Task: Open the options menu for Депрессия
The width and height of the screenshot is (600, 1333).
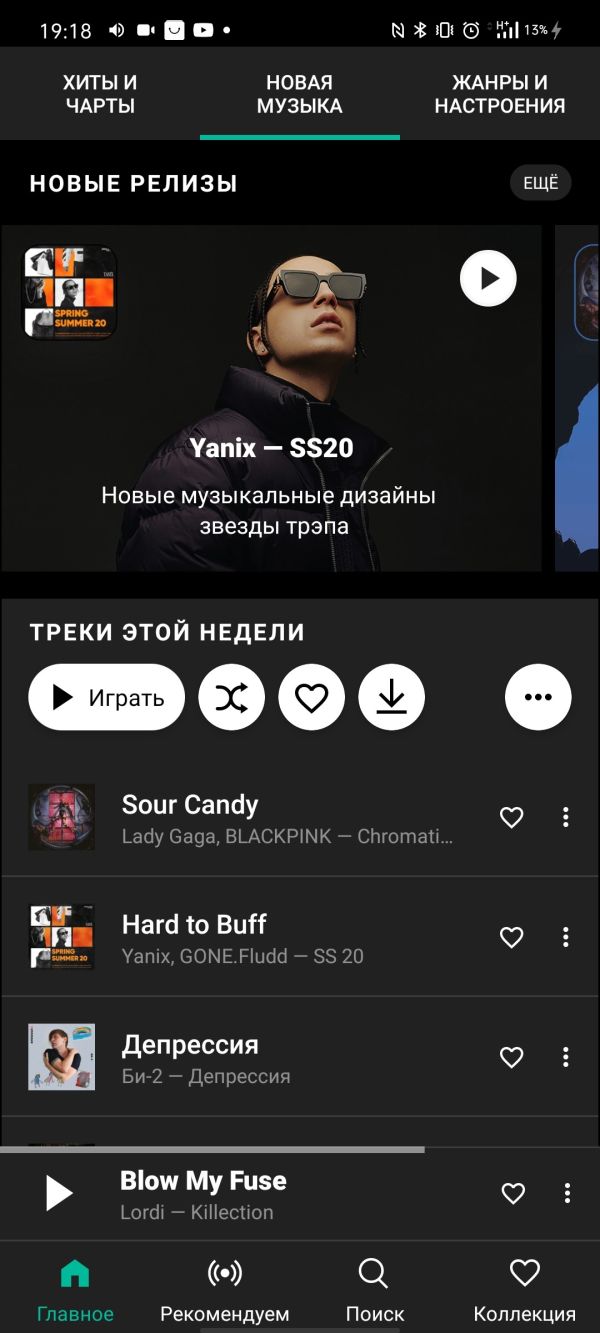Action: pyautogui.click(x=565, y=1057)
